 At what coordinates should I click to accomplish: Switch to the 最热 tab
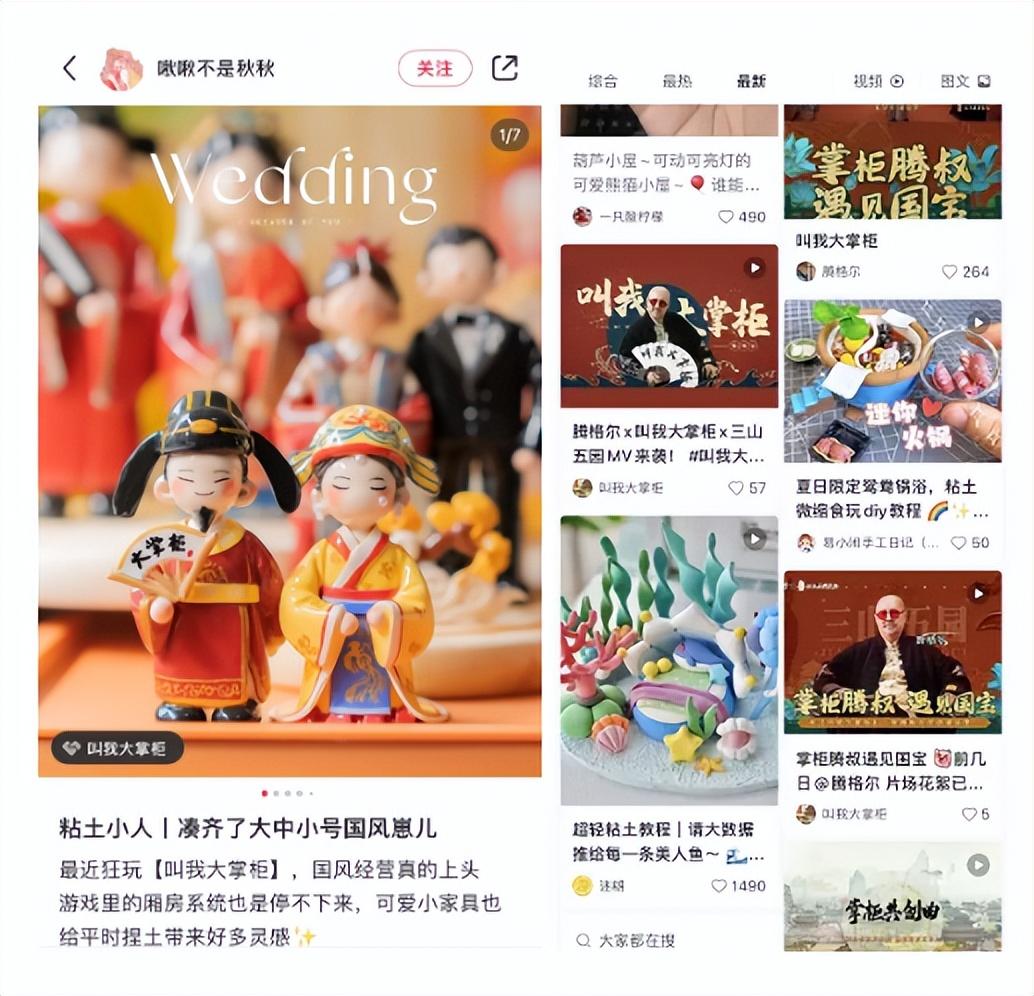point(677,81)
